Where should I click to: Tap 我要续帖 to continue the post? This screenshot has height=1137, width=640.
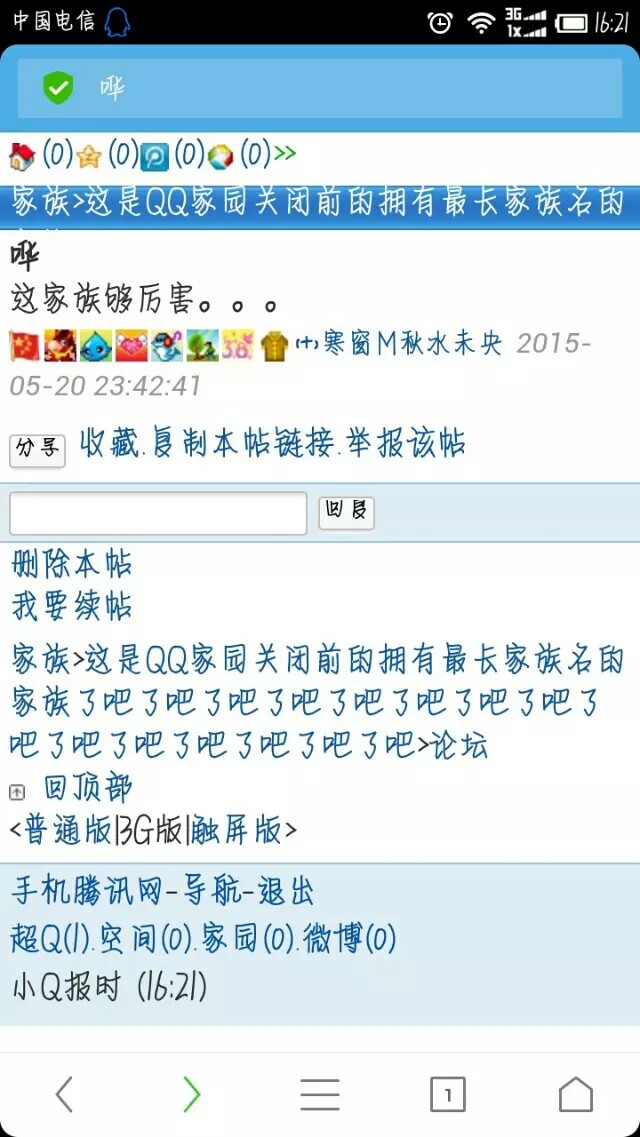(x=72, y=606)
